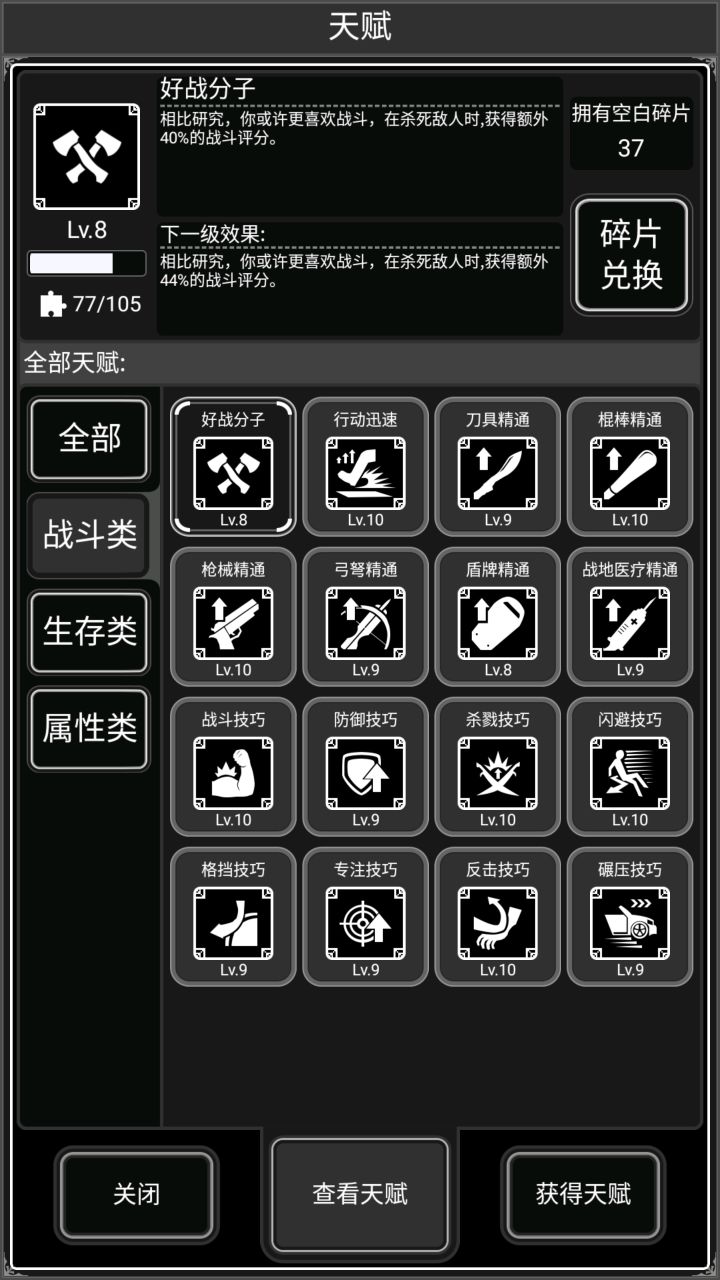Select the 枪械精通 firearms mastery icon

point(234,618)
